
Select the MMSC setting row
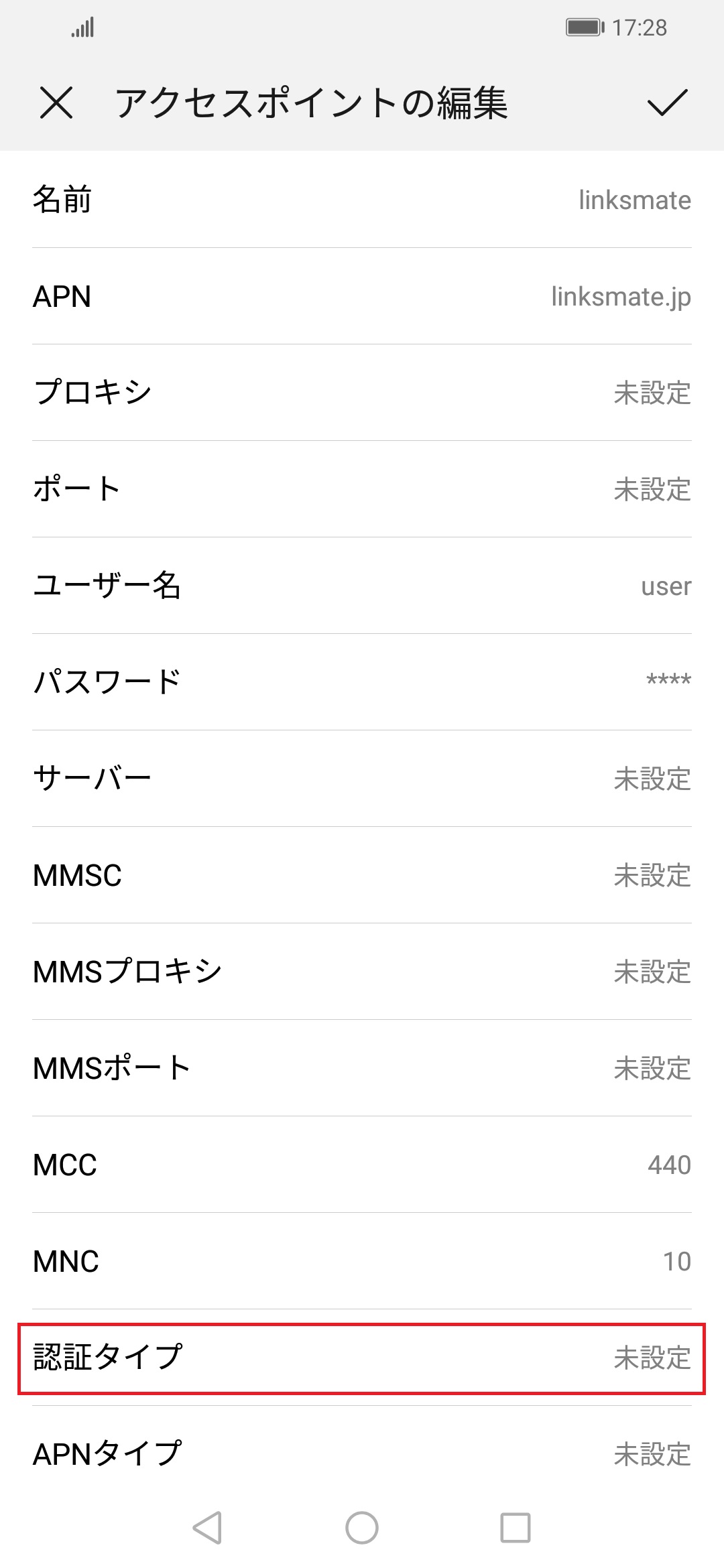click(x=362, y=875)
